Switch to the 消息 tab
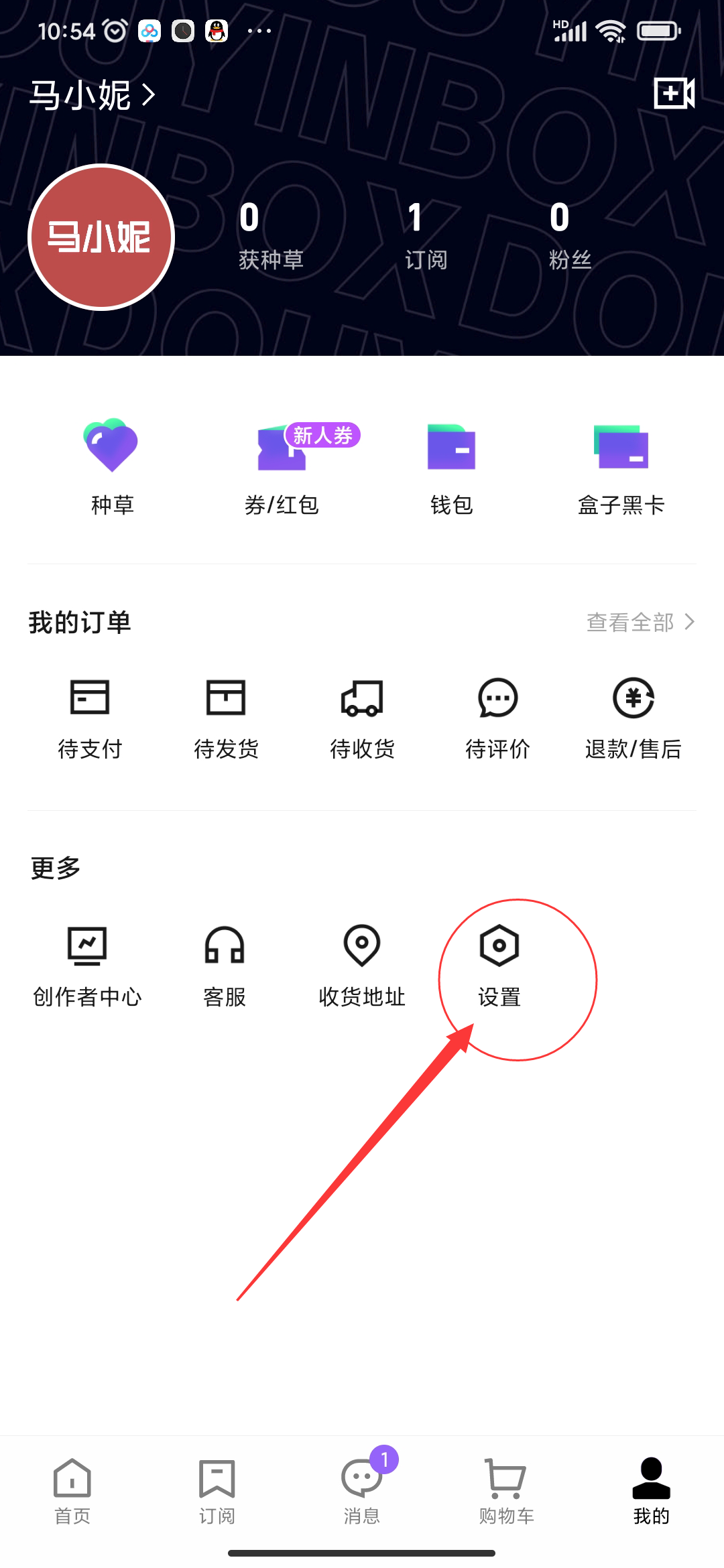The width and height of the screenshot is (724, 1568). pos(362,1488)
